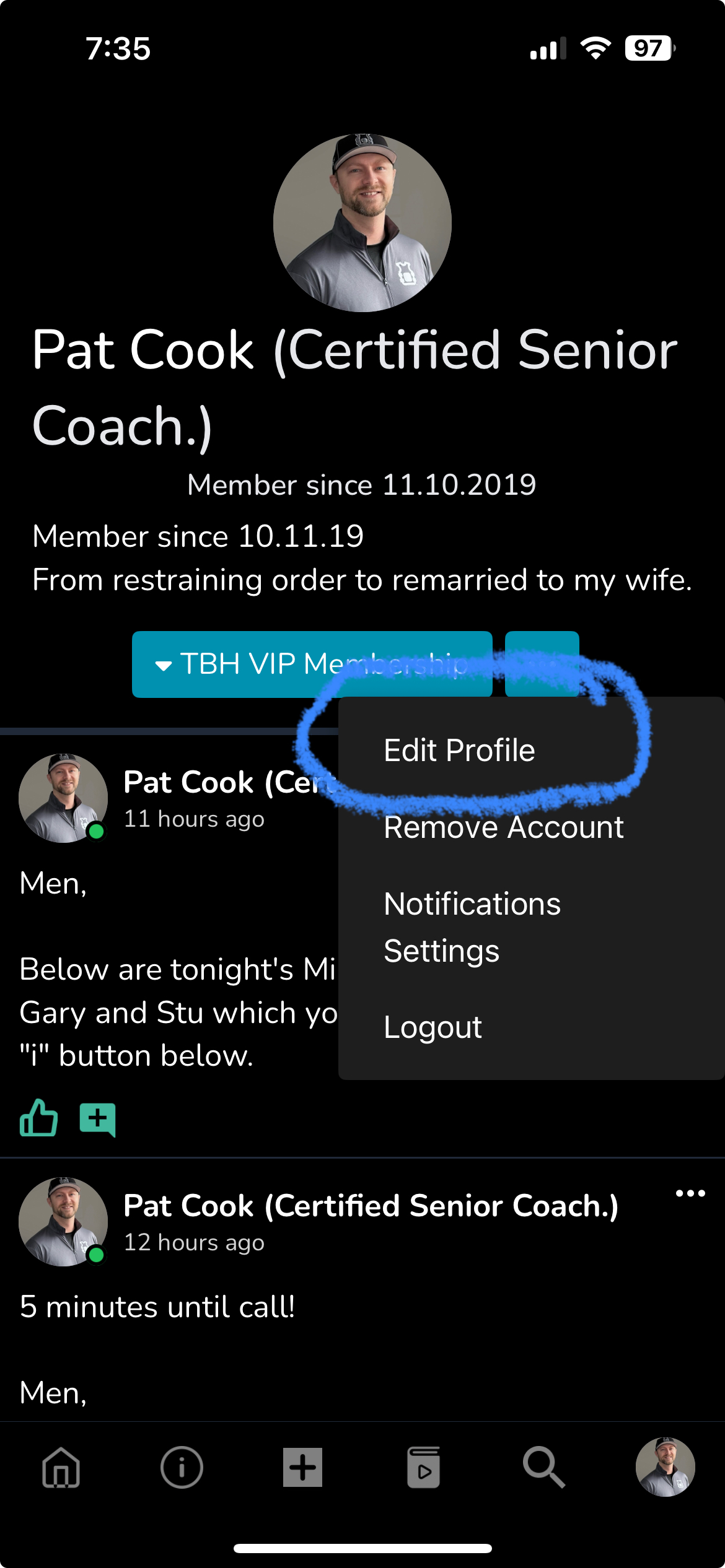Switch to the profile tab avatar
Viewport: 725px width, 1568px height.
pyautogui.click(x=665, y=1467)
